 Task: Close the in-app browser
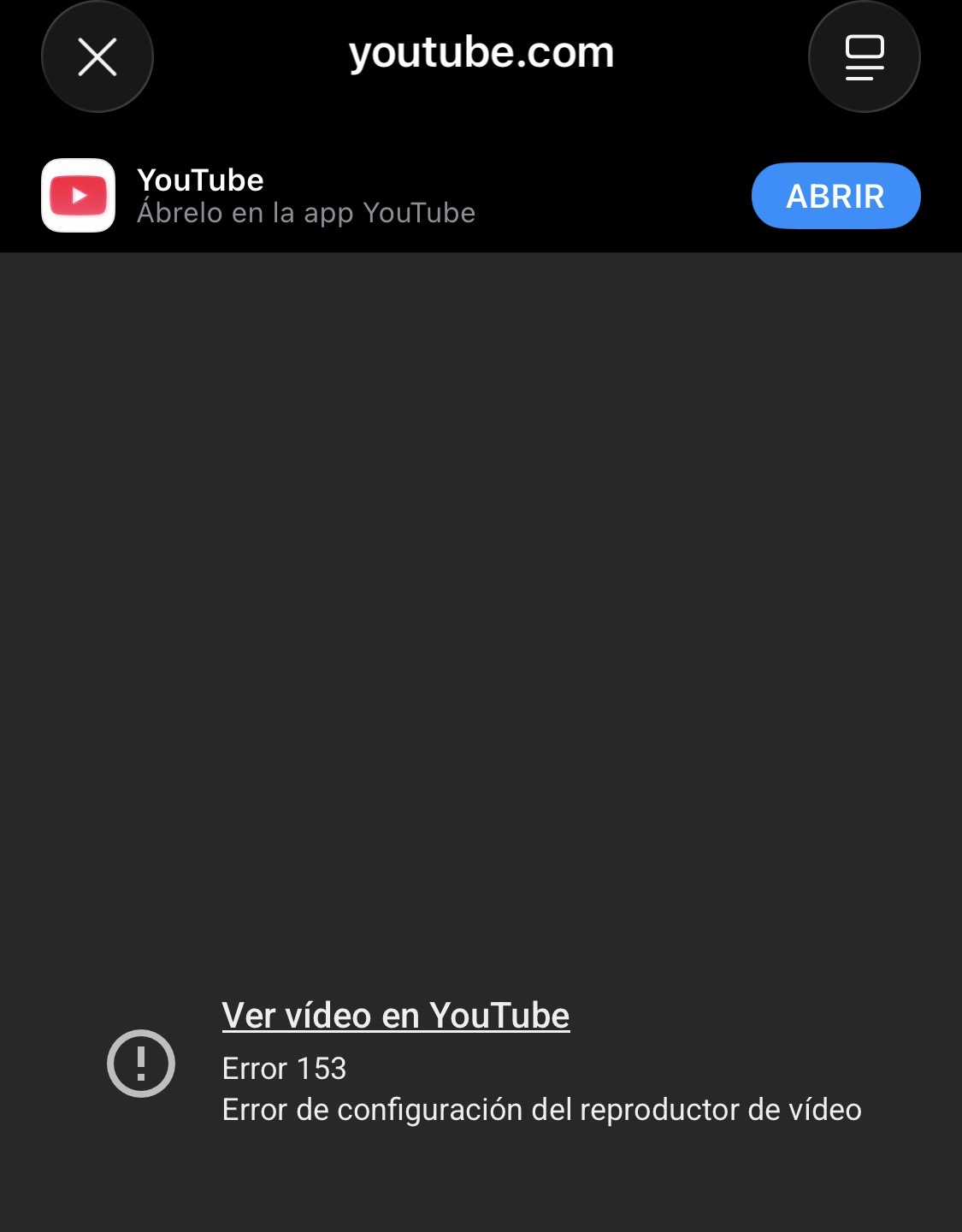[x=97, y=57]
